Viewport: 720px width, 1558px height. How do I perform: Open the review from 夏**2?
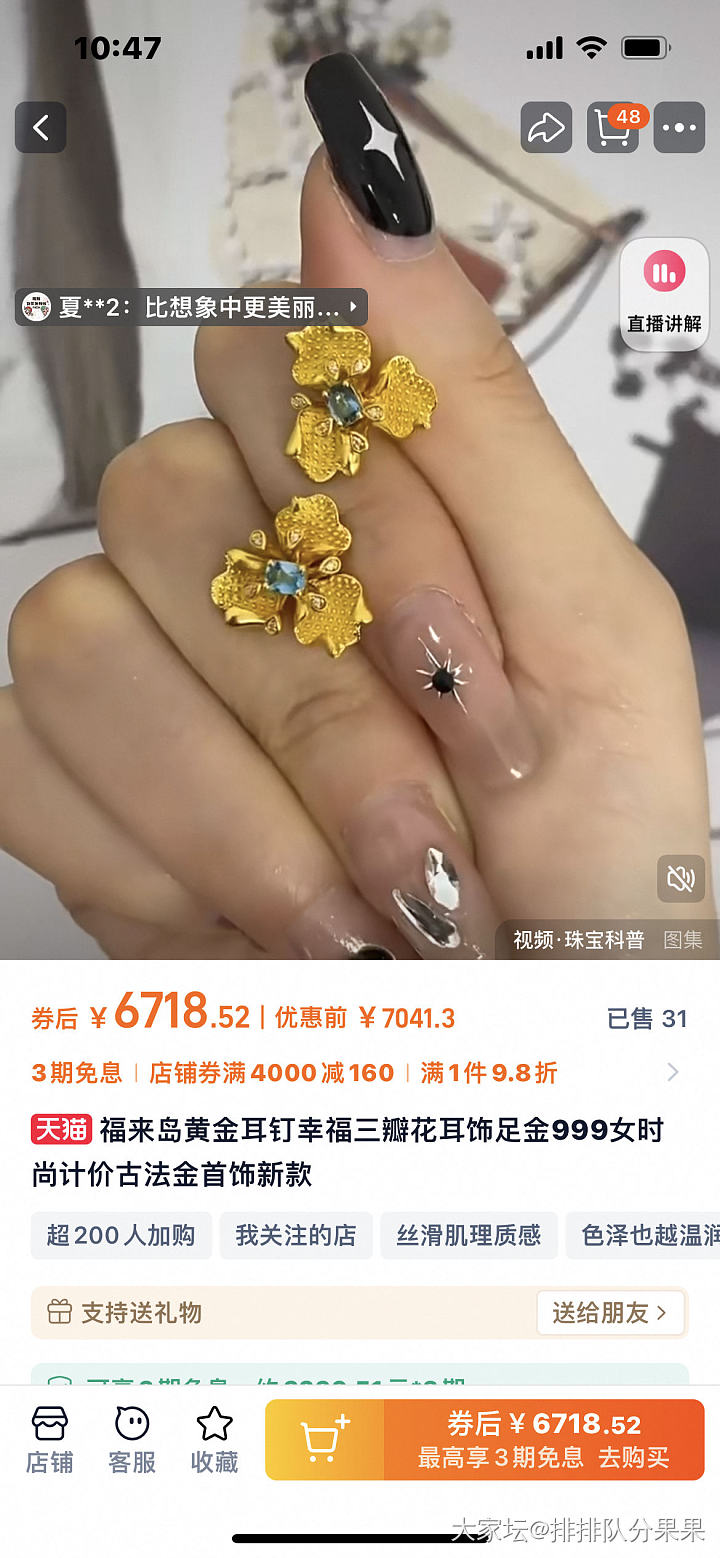[x=192, y=307]
